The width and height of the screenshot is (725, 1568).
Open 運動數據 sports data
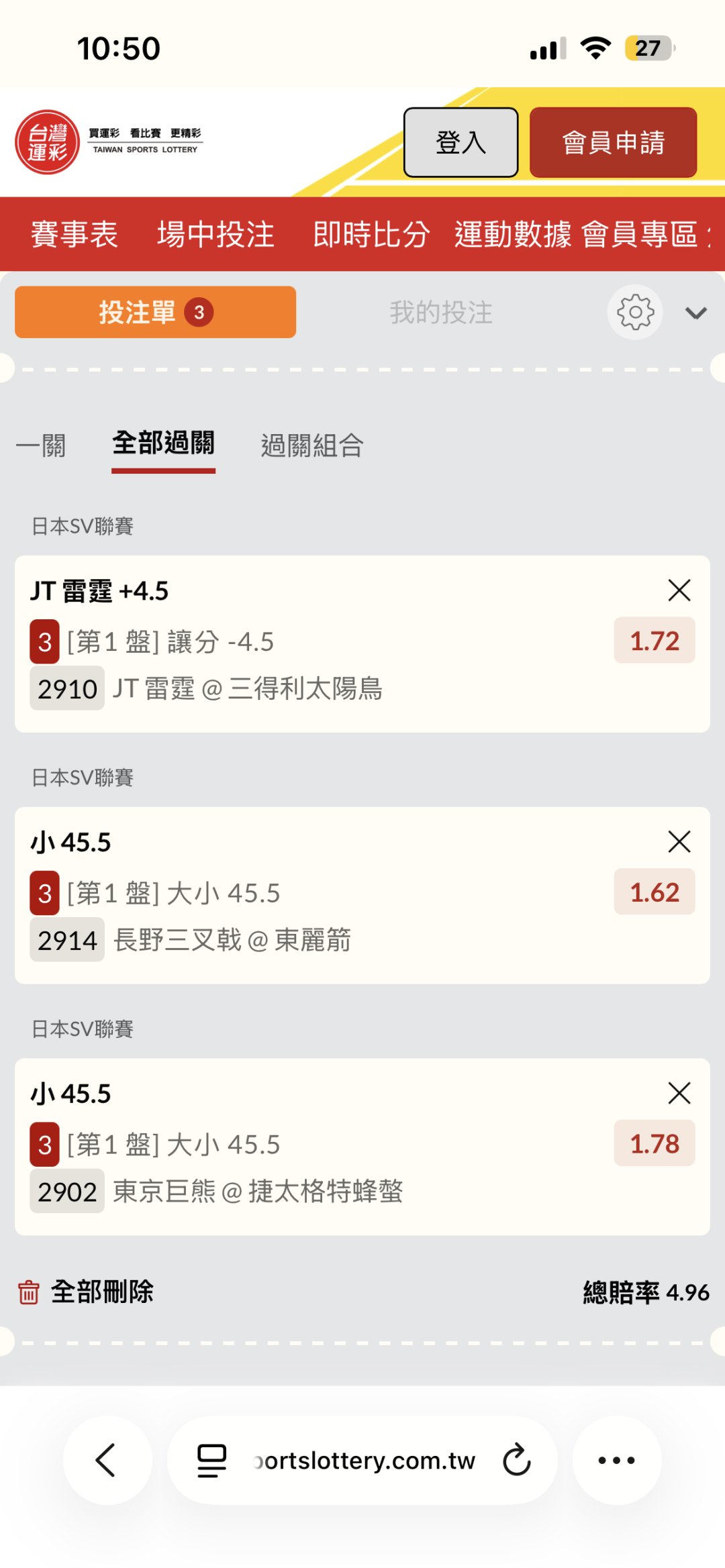513,235
